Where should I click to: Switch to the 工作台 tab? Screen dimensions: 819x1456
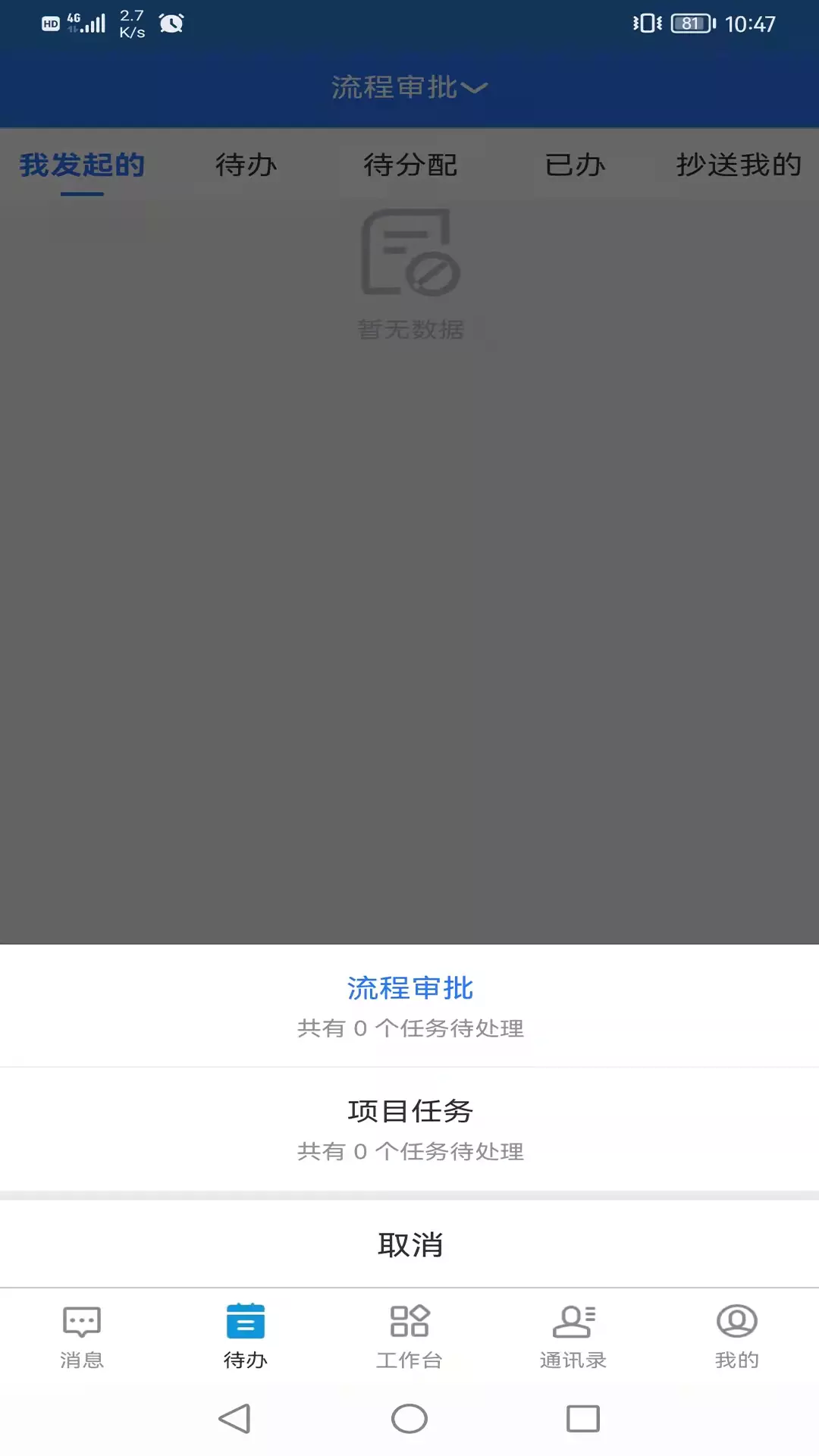[409, 1338]
